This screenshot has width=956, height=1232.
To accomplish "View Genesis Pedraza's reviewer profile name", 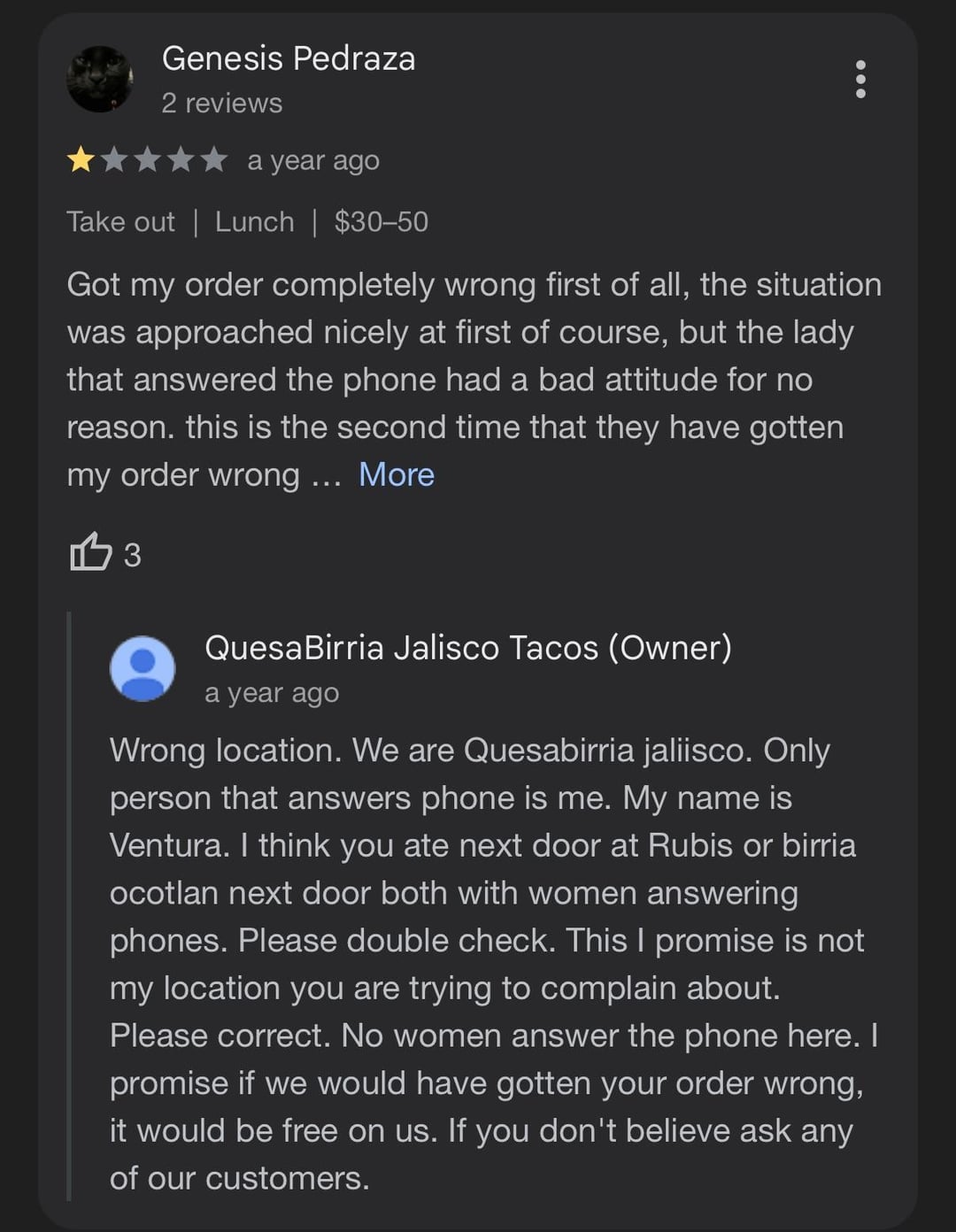I will (288, 58).
